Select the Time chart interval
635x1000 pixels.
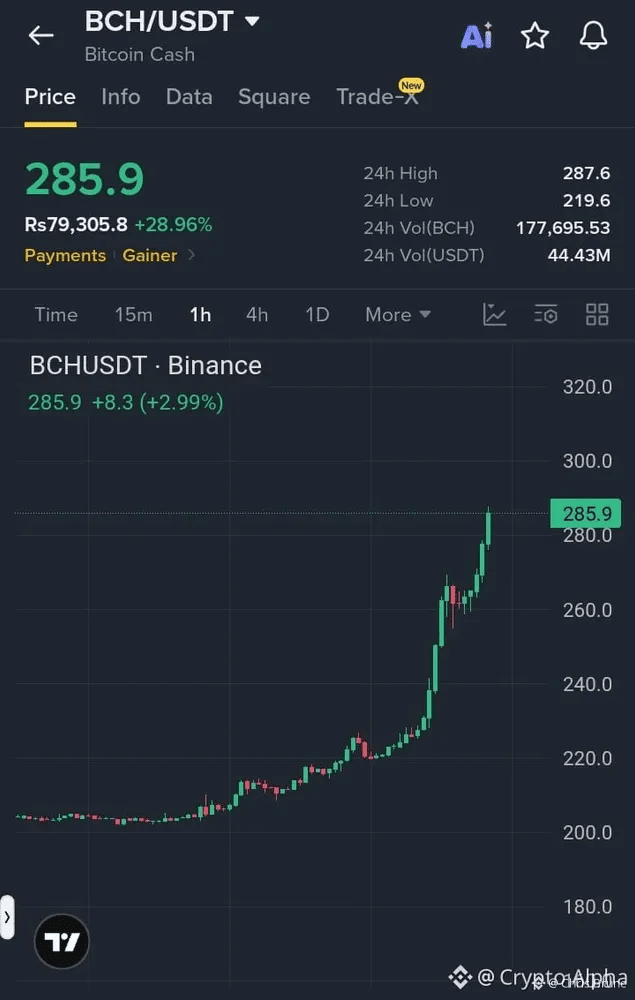(56, 315)
